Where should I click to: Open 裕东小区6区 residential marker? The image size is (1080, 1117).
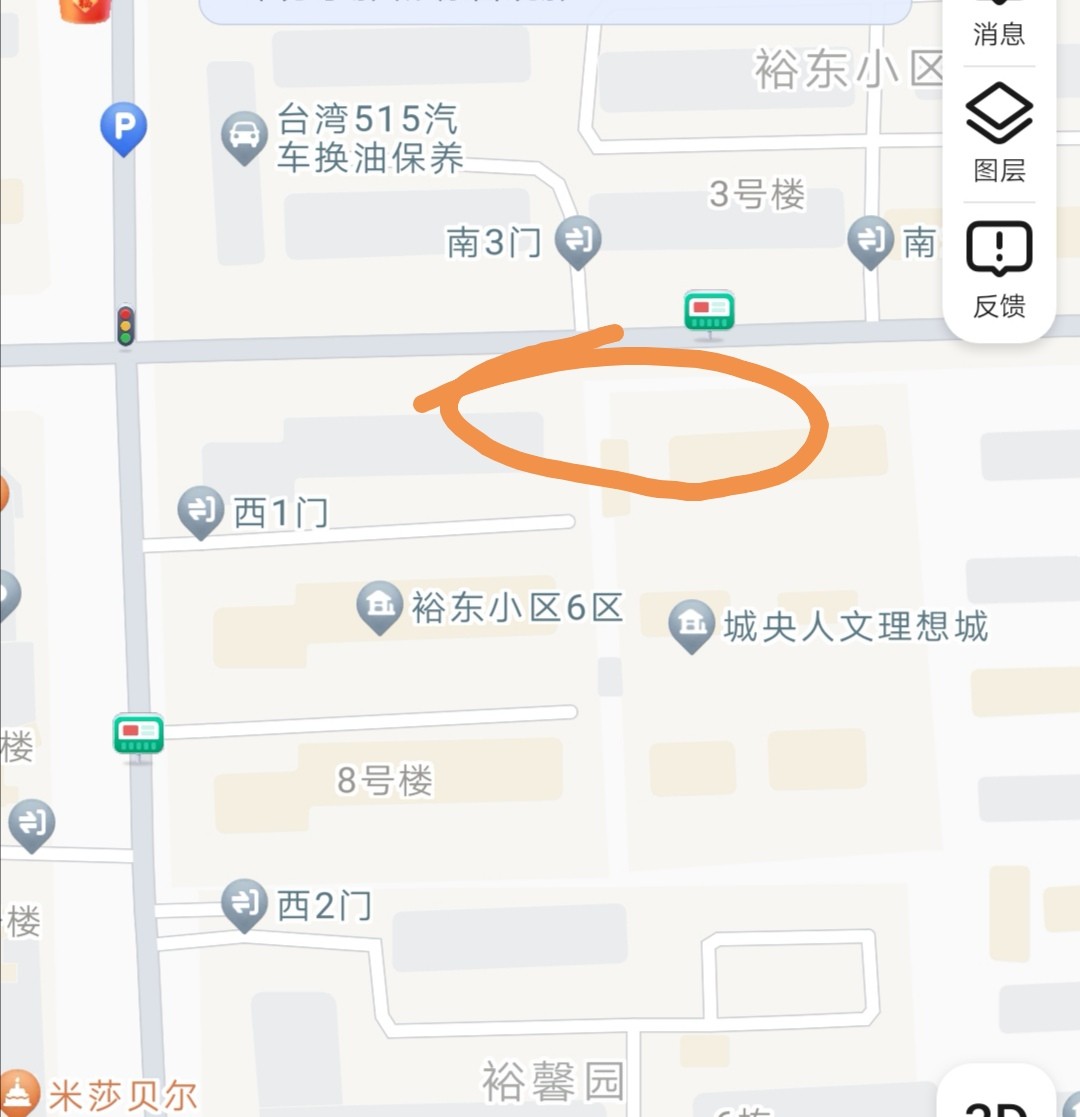click(380, 606)
